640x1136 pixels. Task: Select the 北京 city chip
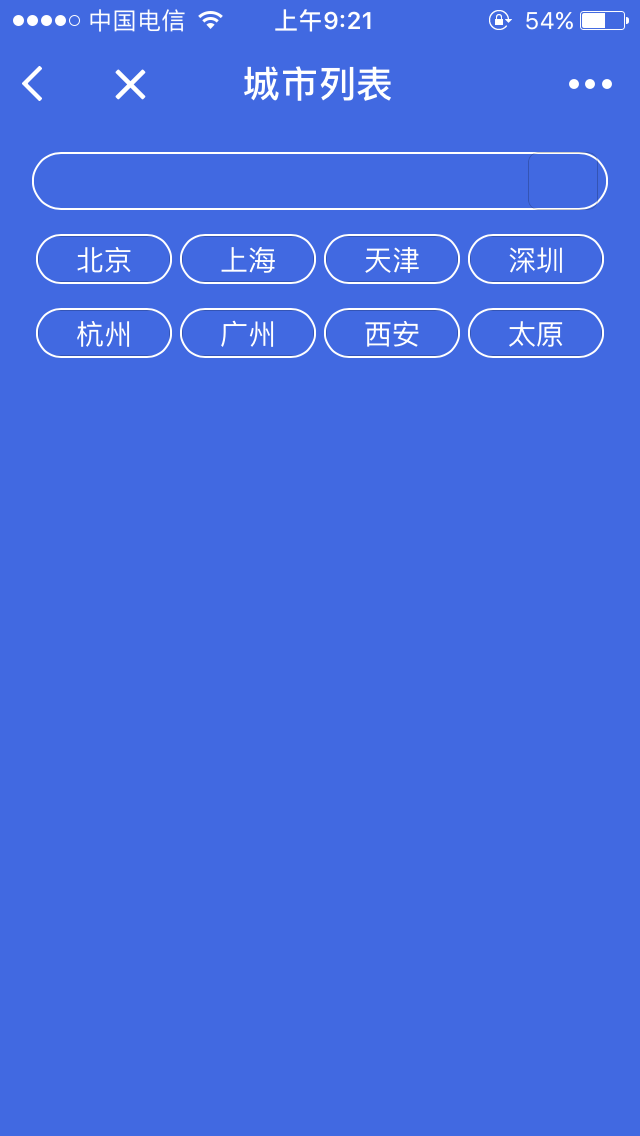[x=104, y=259]
